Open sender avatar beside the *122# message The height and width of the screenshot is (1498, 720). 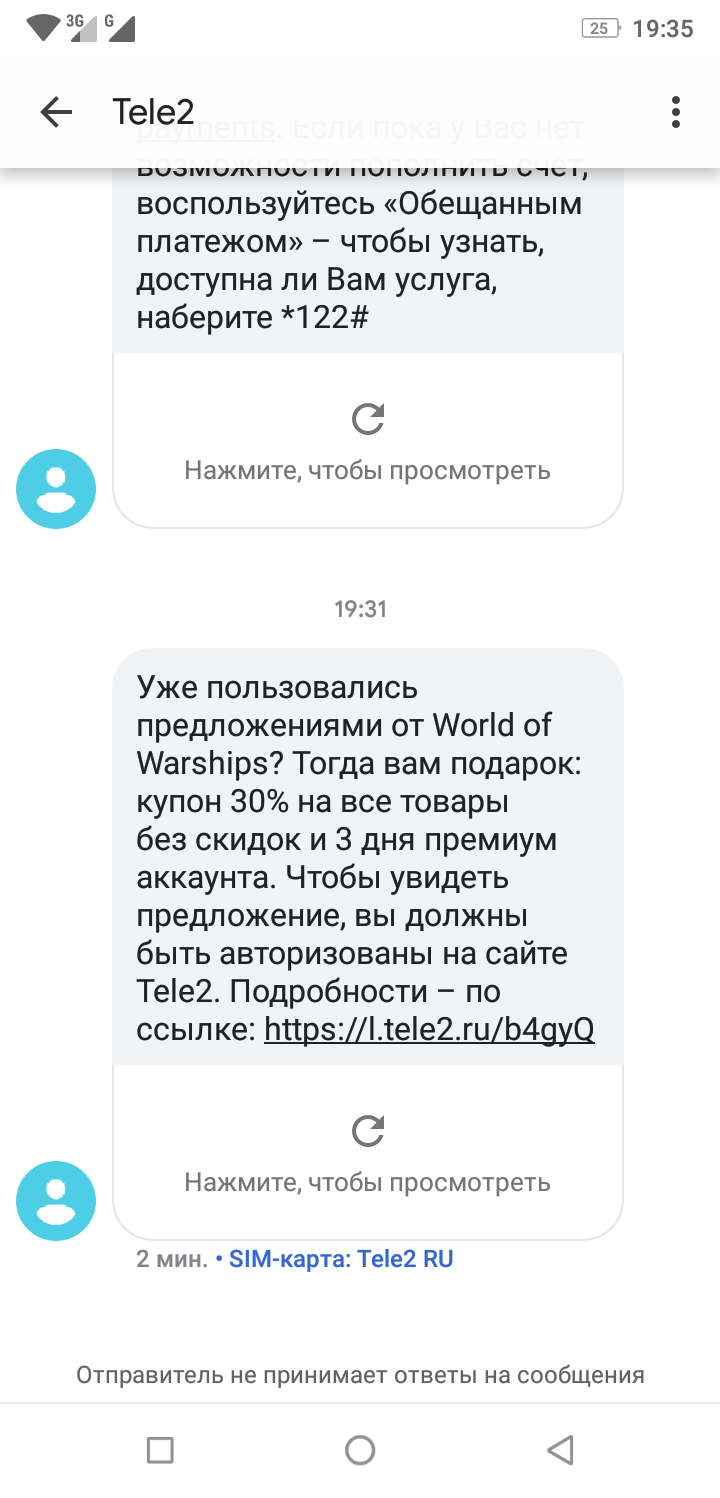click(x=56, y=489)
